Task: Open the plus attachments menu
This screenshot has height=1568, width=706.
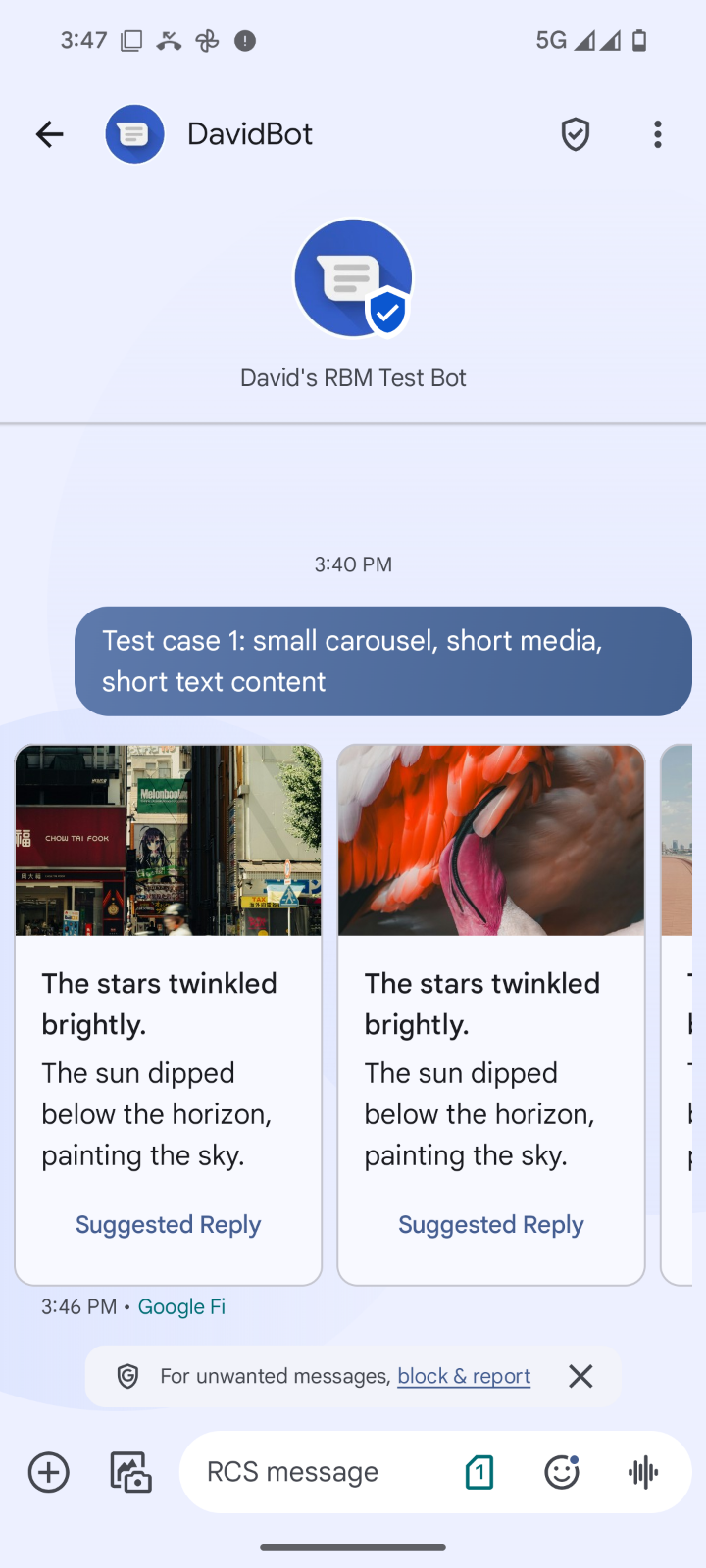Action: (49, 1472)
